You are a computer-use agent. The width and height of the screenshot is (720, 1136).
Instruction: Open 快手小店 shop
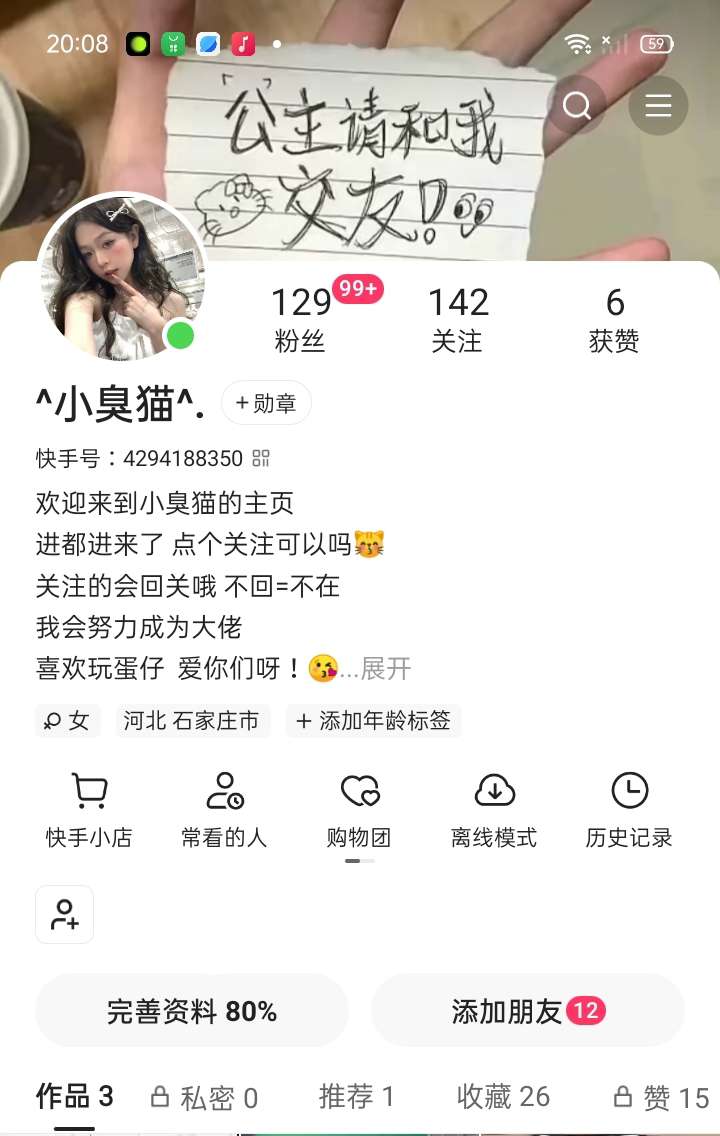click(89, 810)
